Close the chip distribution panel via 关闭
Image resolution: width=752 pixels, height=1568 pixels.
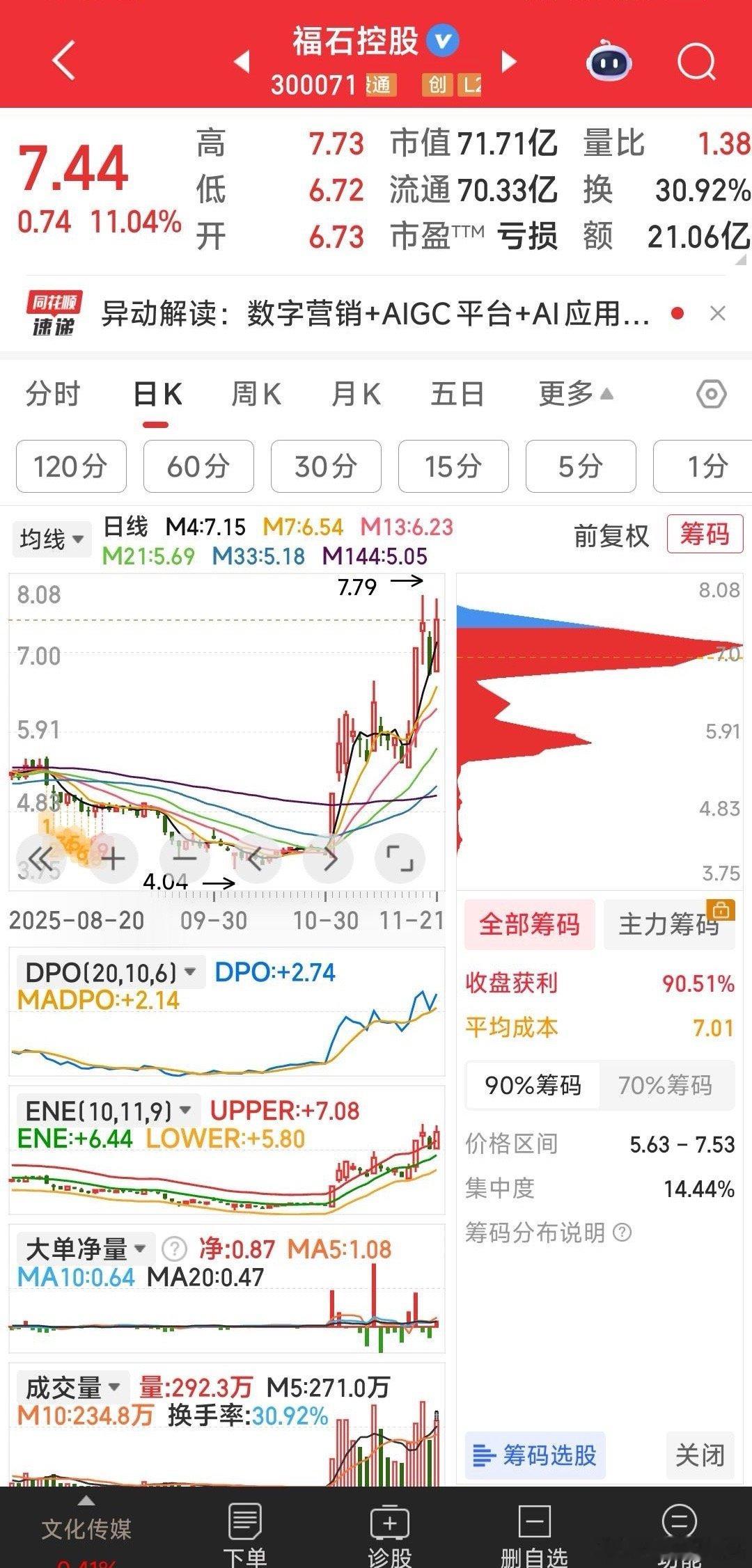[x=700, y=1455]
